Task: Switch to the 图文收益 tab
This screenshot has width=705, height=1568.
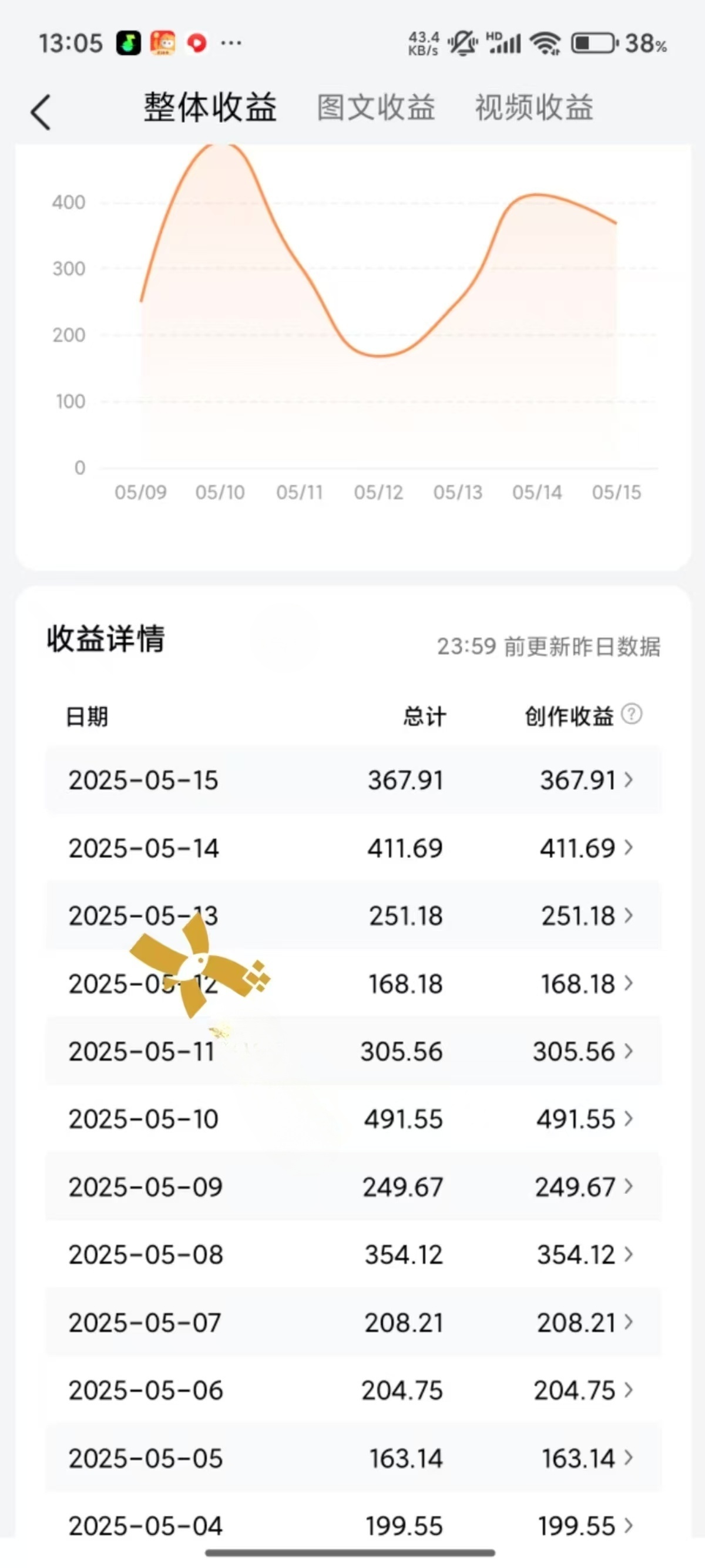Action: click(375, 108)
